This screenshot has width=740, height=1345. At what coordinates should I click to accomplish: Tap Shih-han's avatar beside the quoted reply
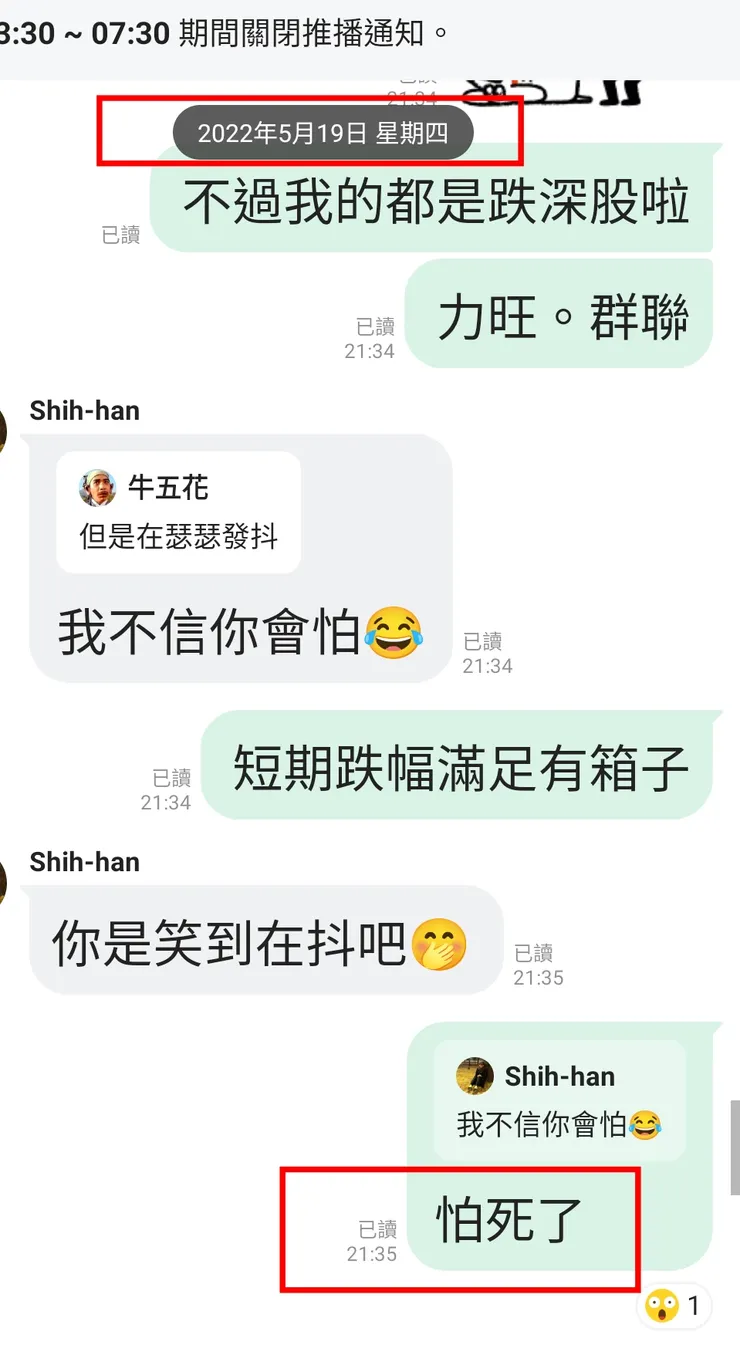point(474,1075)
